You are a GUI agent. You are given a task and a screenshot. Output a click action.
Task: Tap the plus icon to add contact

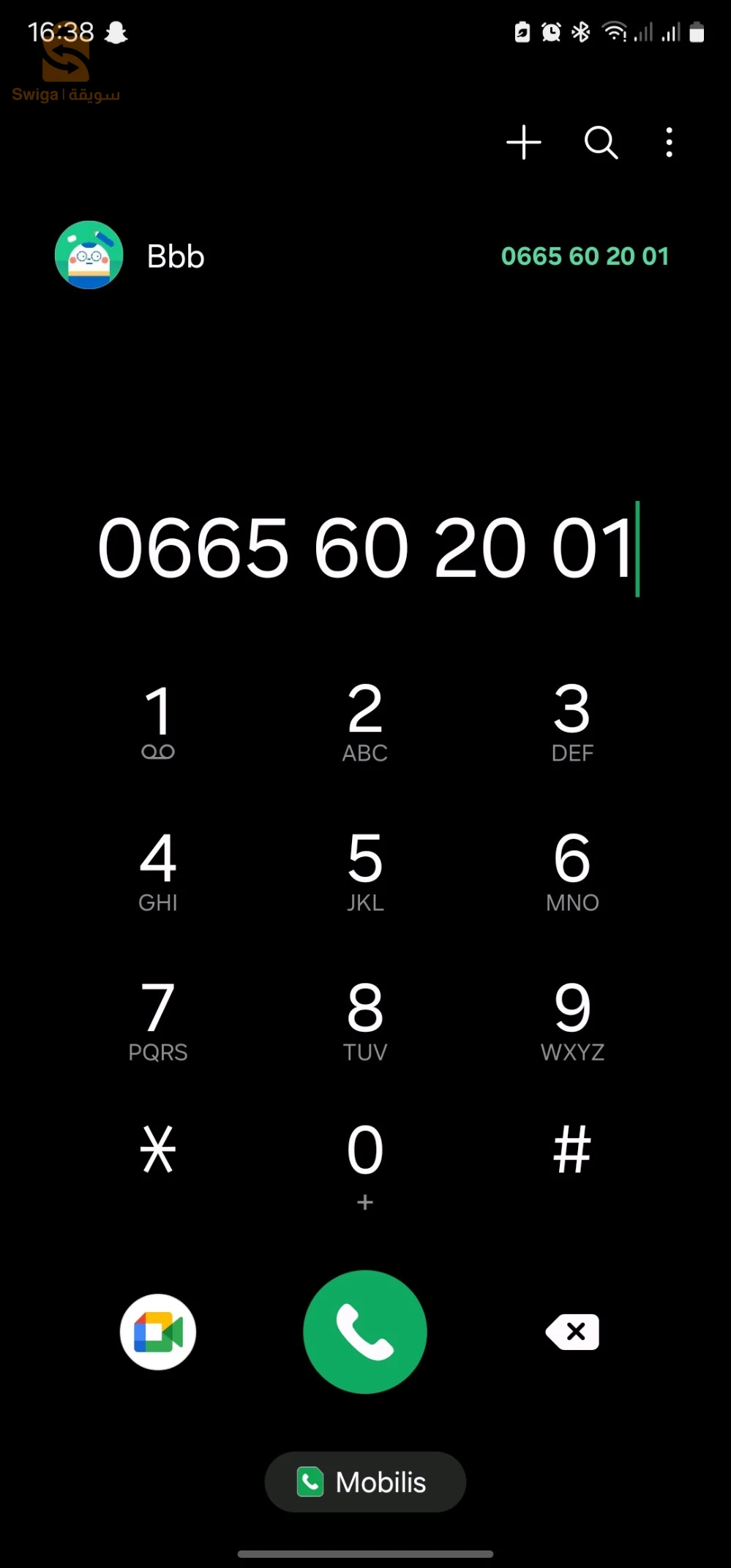pyautogui.click(x=524, y=142)
